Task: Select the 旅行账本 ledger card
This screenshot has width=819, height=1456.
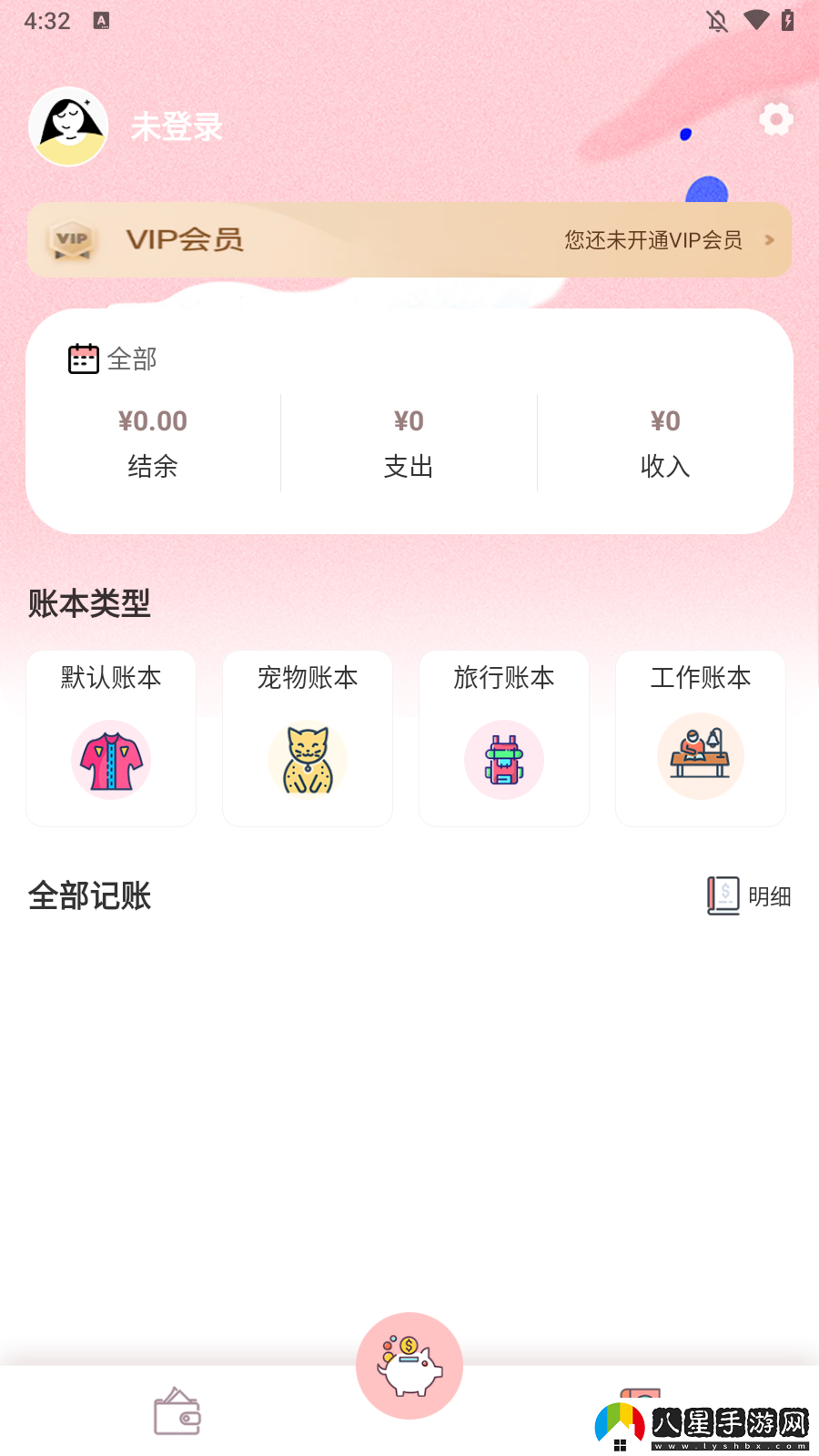Action: 503,737
